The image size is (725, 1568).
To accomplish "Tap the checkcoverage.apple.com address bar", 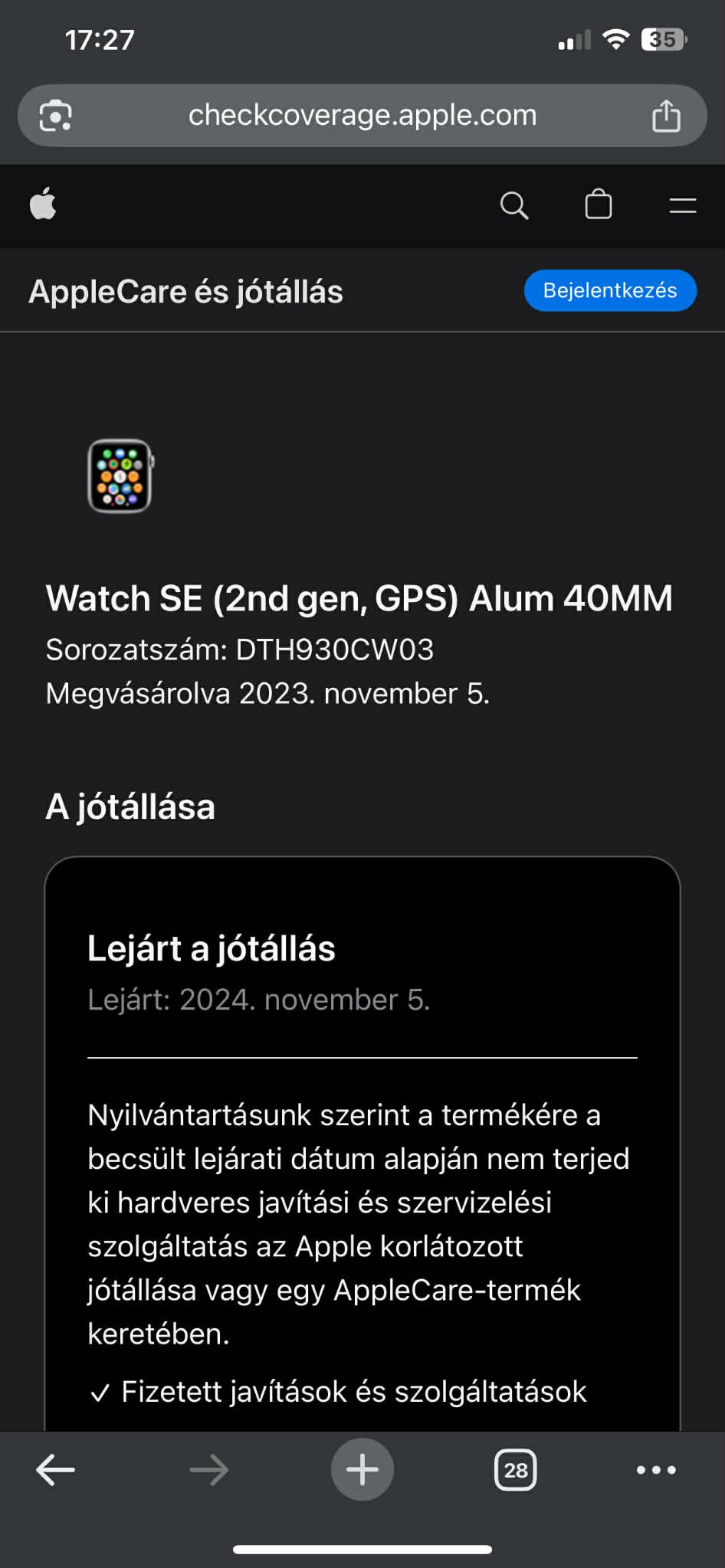I will point(362,115).
